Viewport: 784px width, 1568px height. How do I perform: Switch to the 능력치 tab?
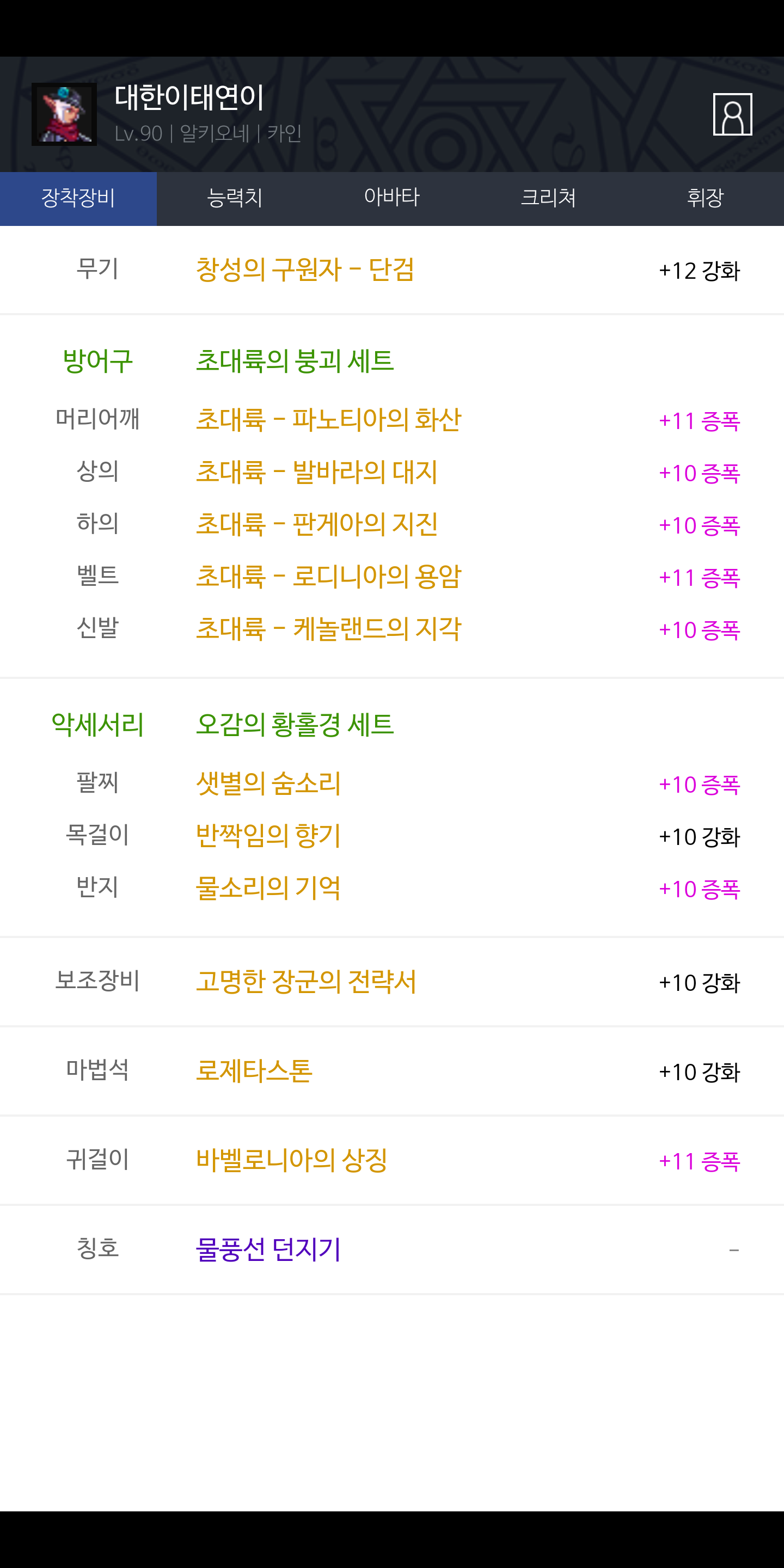click(x=235, y=198)
